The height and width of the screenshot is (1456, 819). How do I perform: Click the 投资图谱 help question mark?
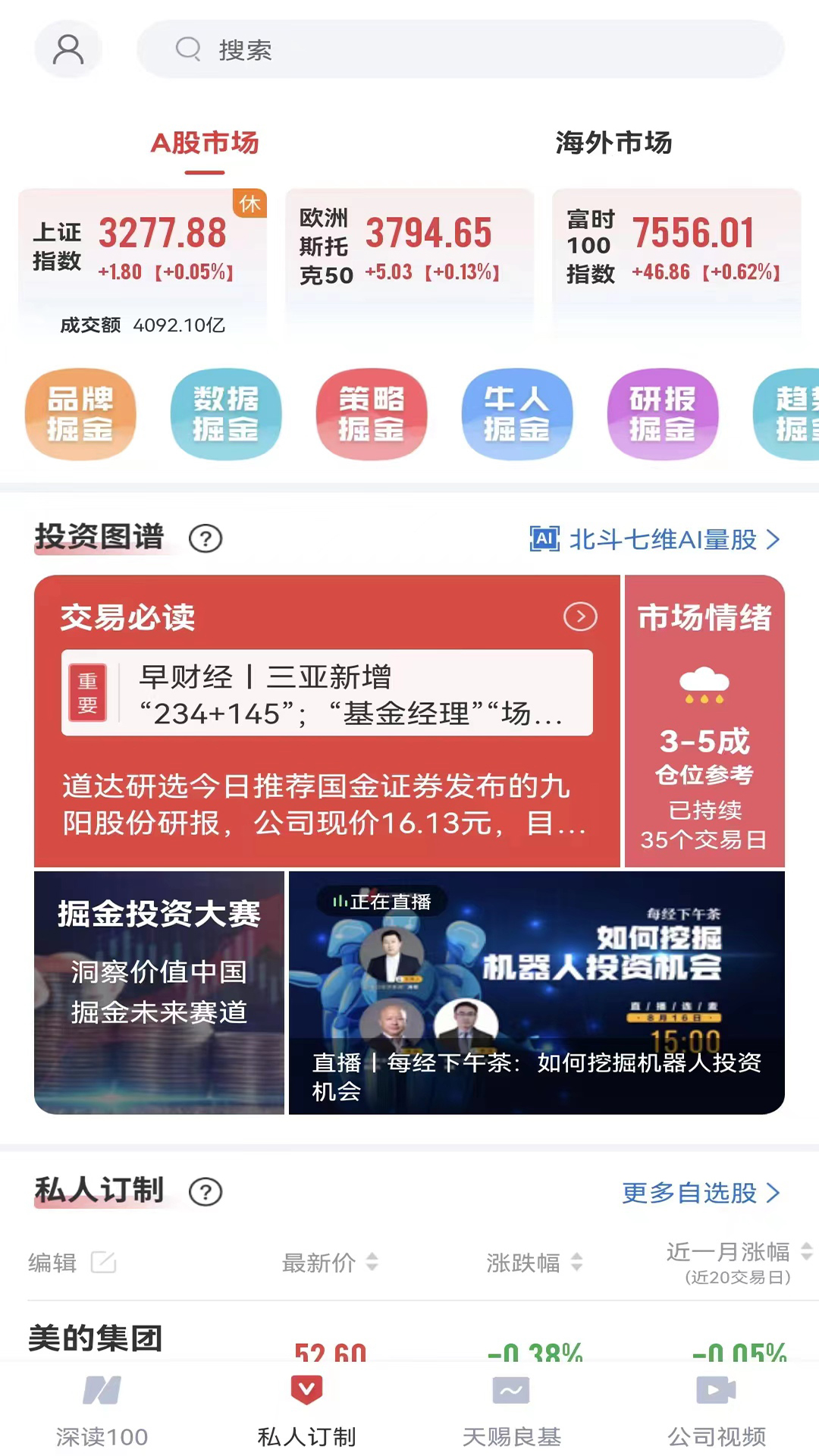tap(206, 539)
